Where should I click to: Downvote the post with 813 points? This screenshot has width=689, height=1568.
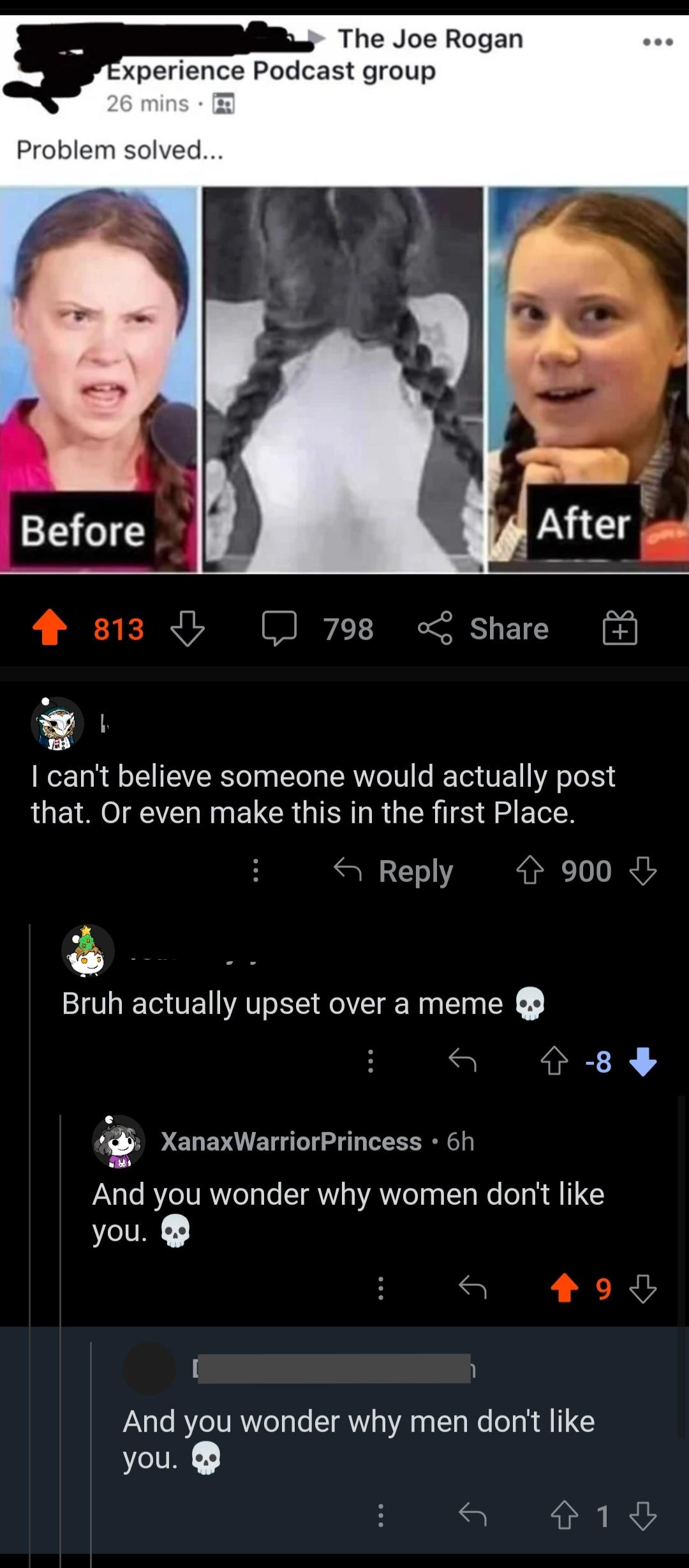coord(188,629)
